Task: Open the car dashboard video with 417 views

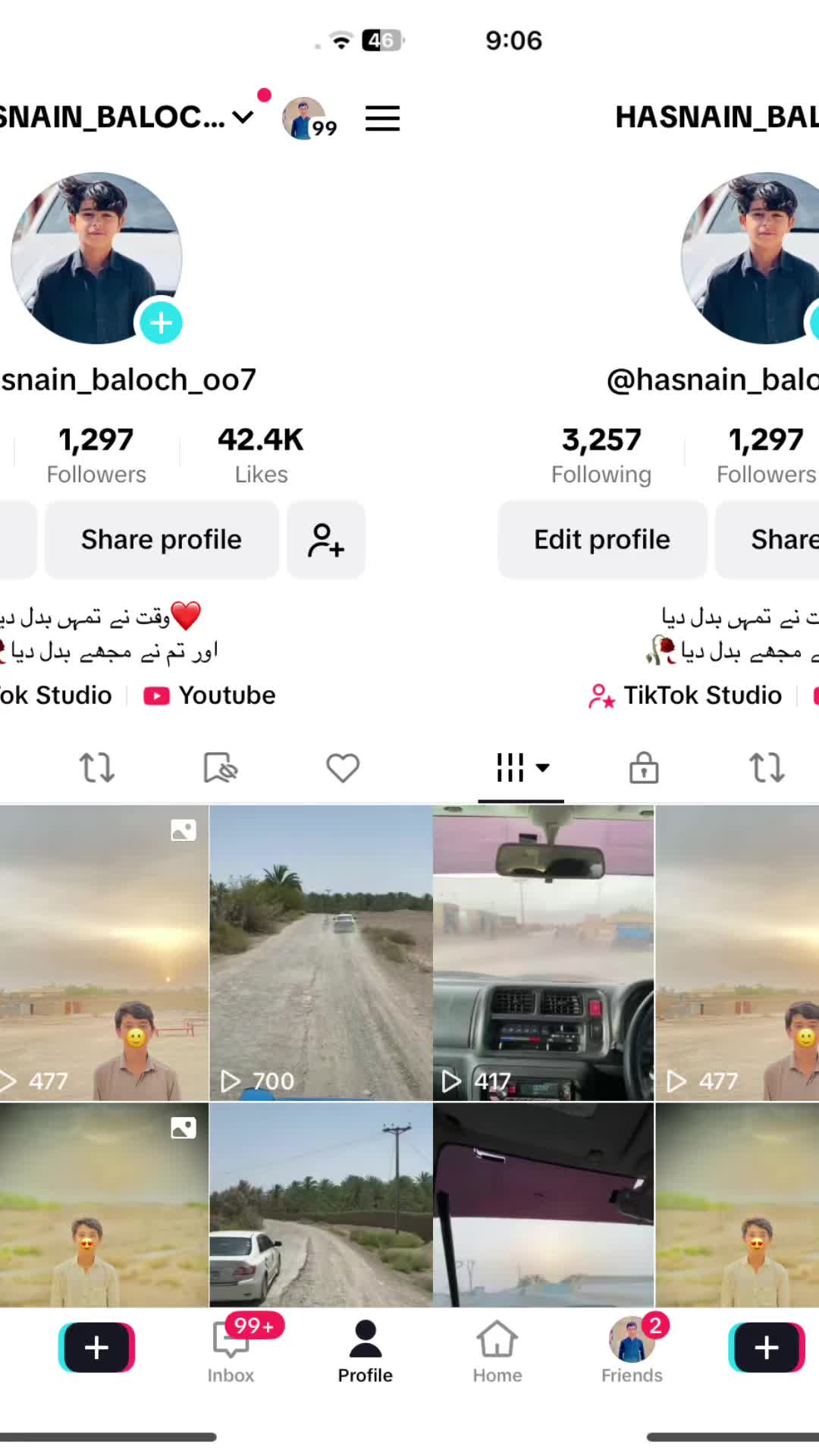Action: pos(543,952)
